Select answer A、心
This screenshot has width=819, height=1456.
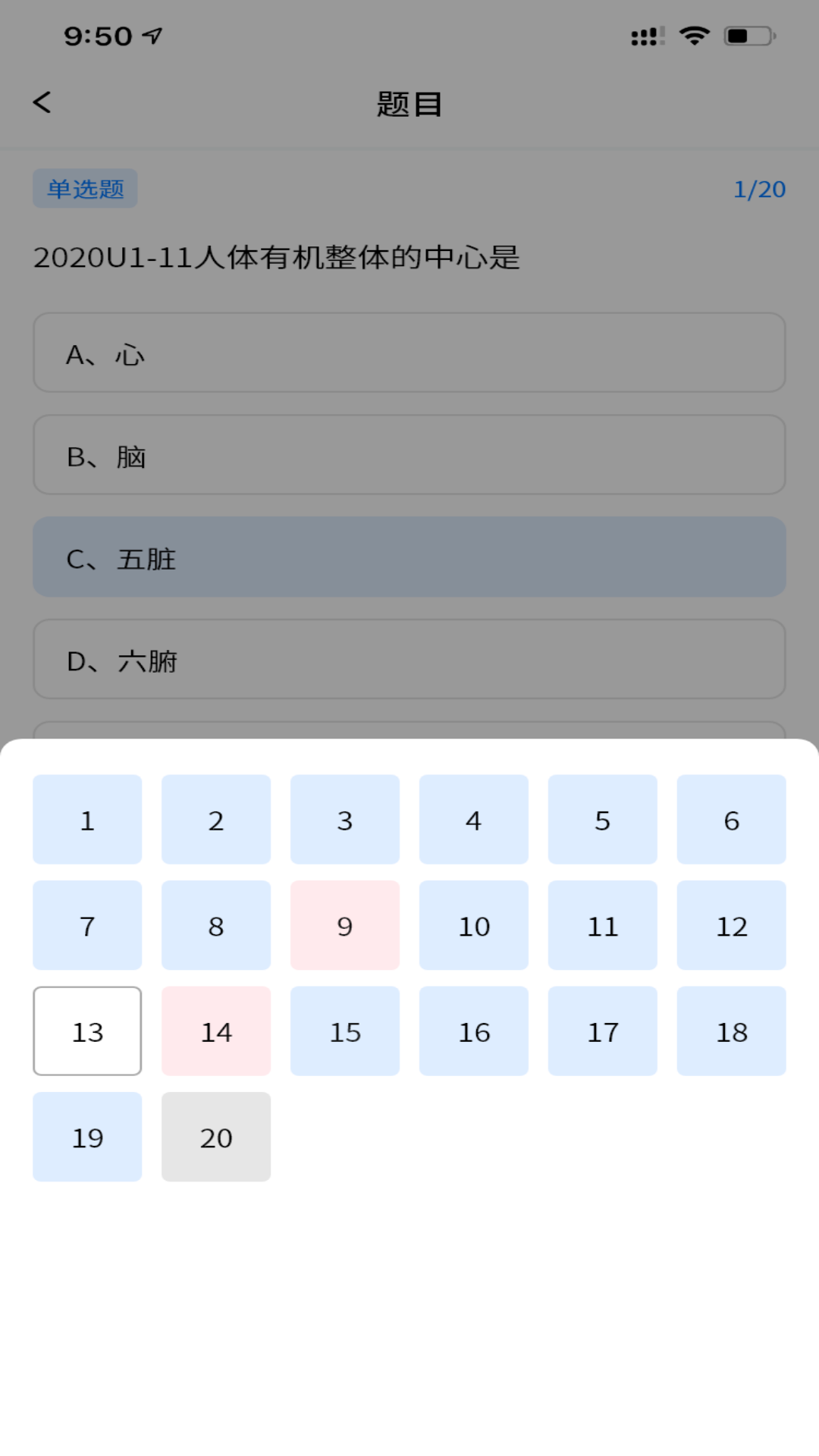tap(409, 353)
